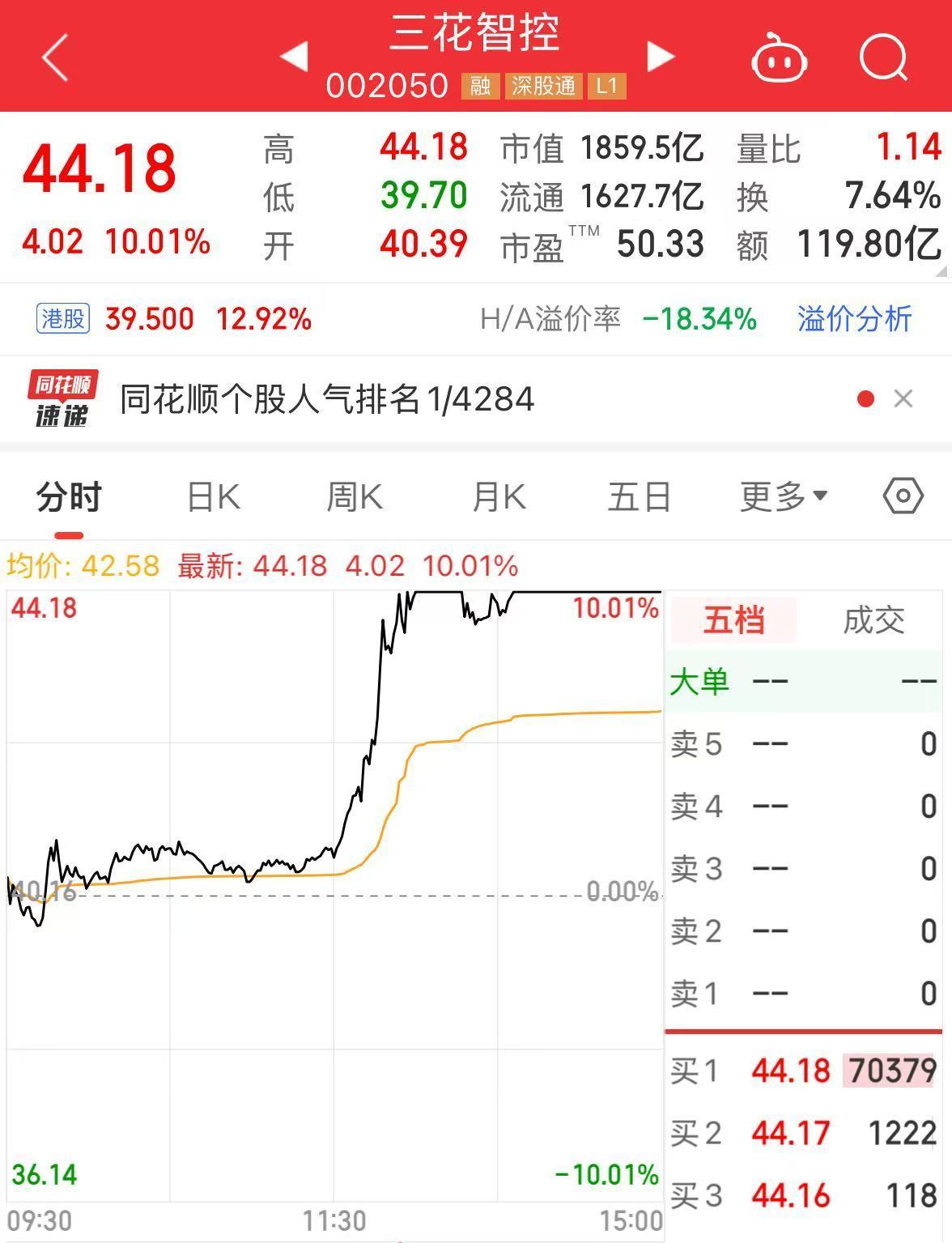Switch to the 五日 chart tab
Image resolution: width=952 pixels, height=1243 pixels.
639,496
